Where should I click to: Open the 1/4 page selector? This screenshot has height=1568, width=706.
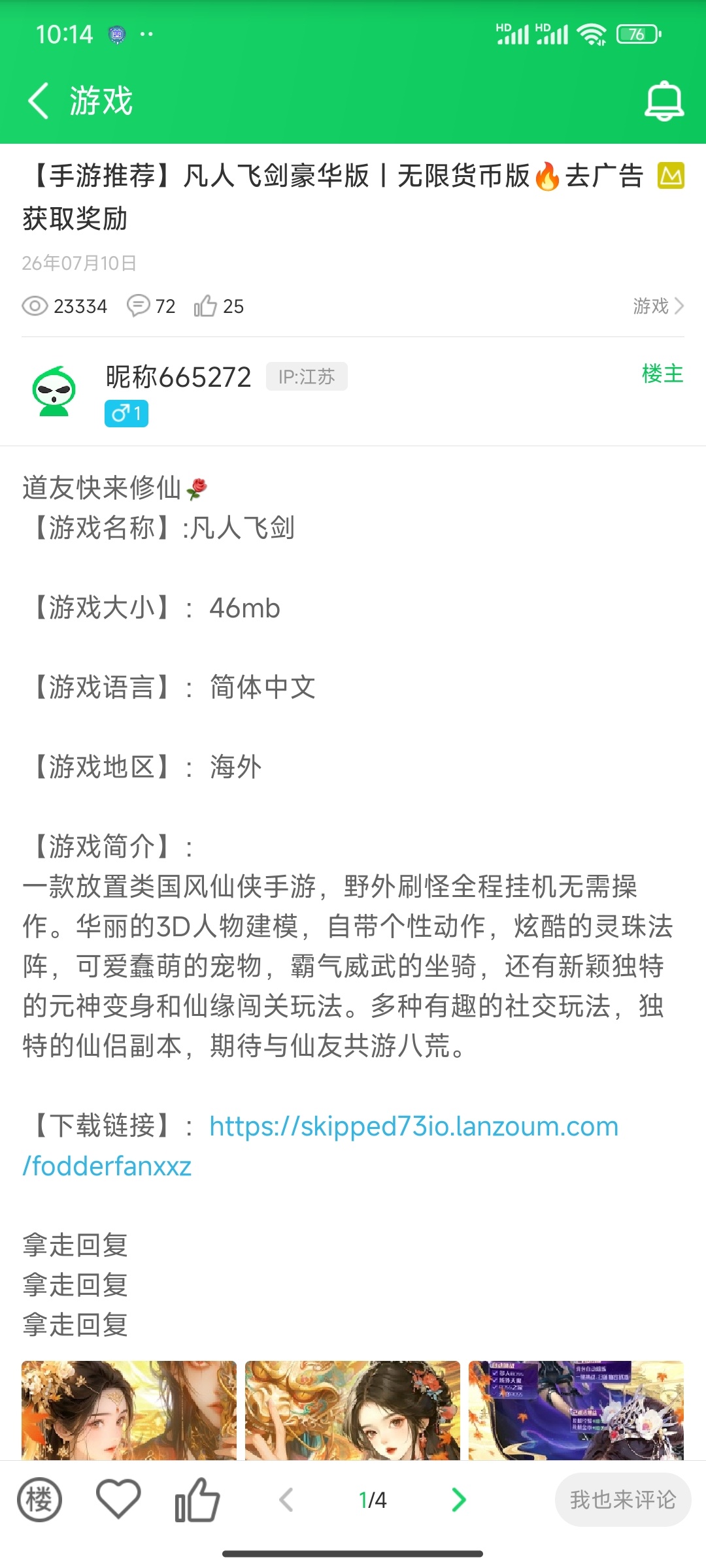point(373,1499)
